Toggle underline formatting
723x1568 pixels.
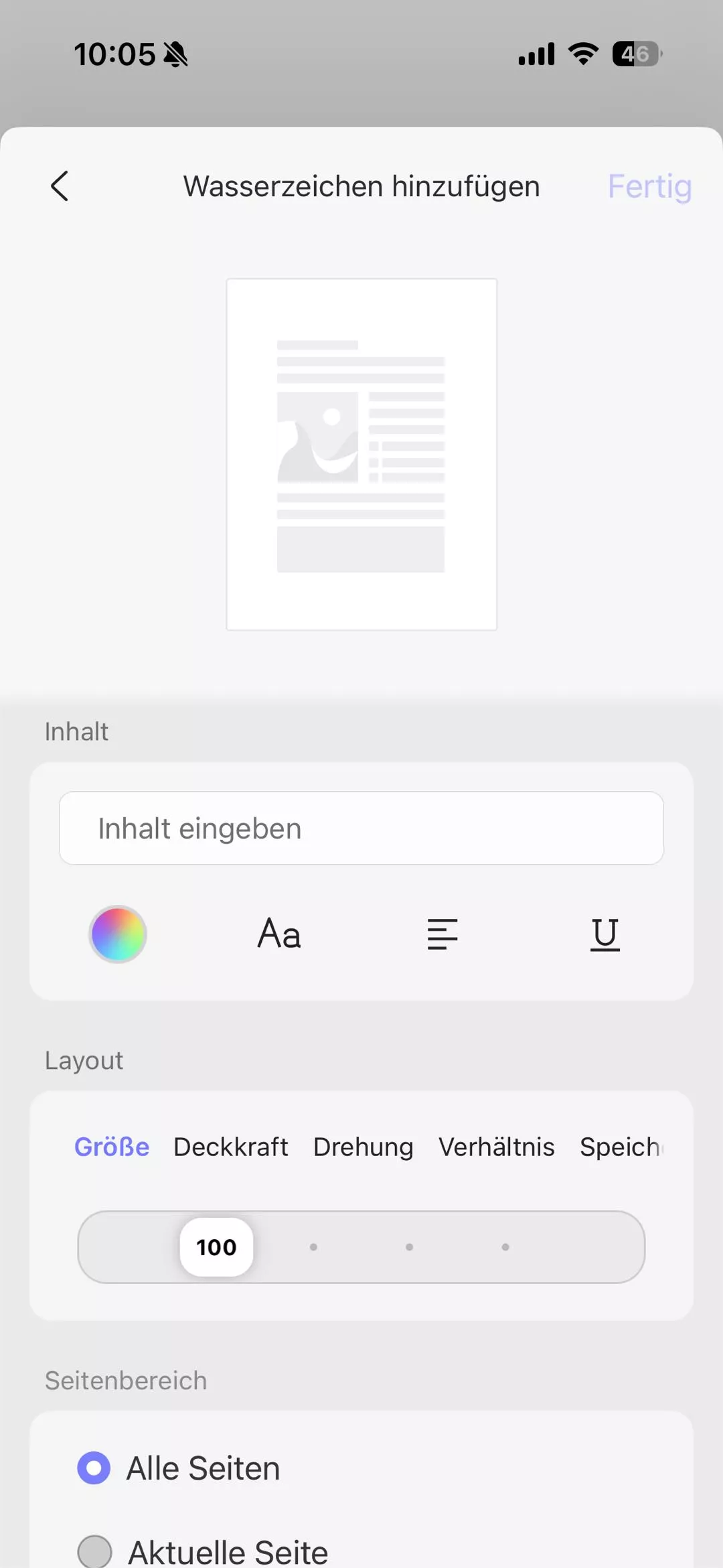click(x=605, y=934)
